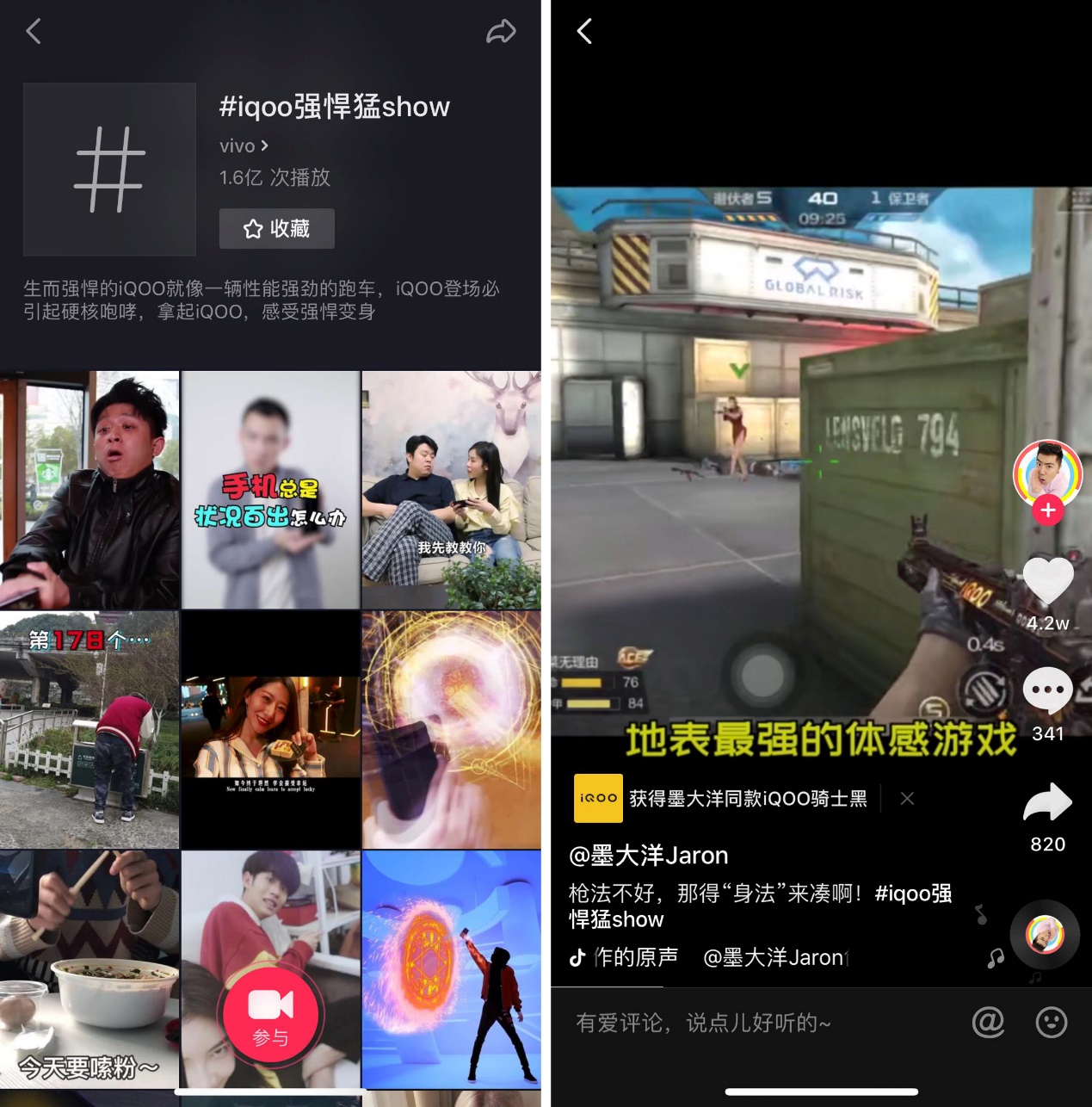Go back from the hashtag page
This screenshot has width=1092, height=1107.
34,32
